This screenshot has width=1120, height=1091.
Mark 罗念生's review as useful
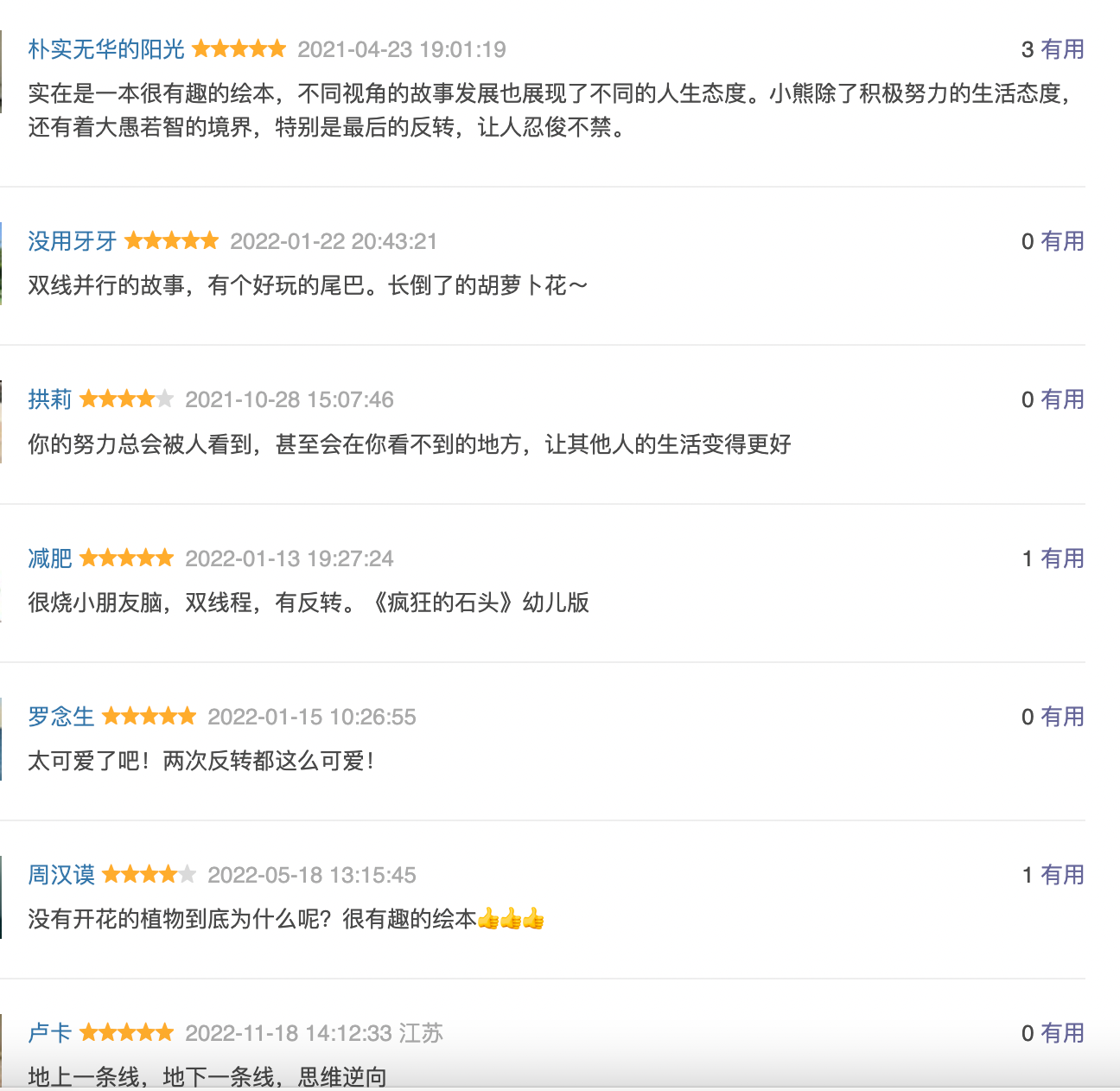(1062, 717)
